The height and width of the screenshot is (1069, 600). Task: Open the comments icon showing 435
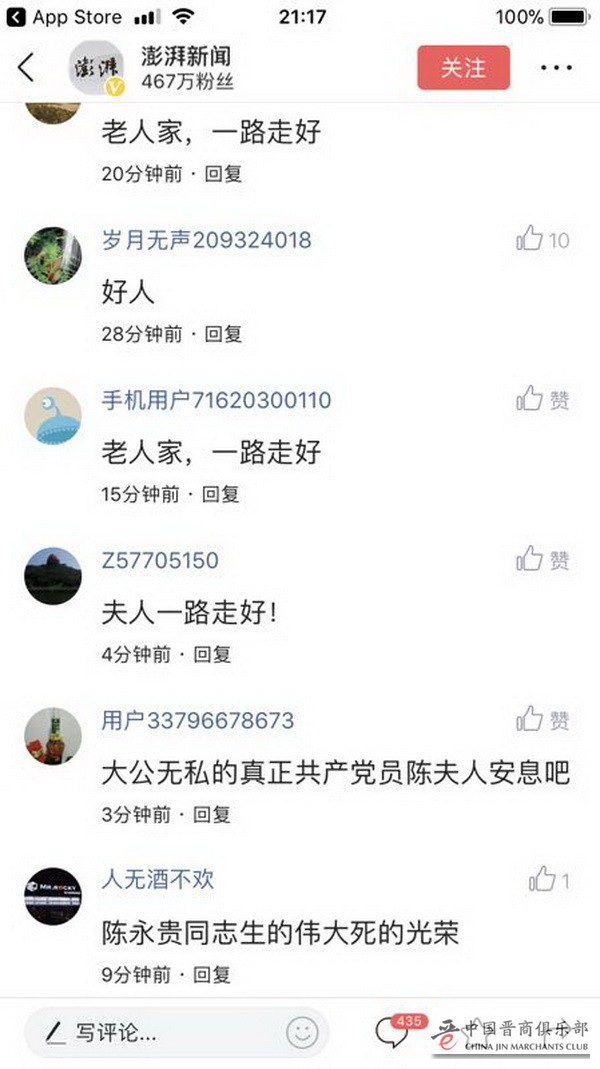pos(392,1032)
